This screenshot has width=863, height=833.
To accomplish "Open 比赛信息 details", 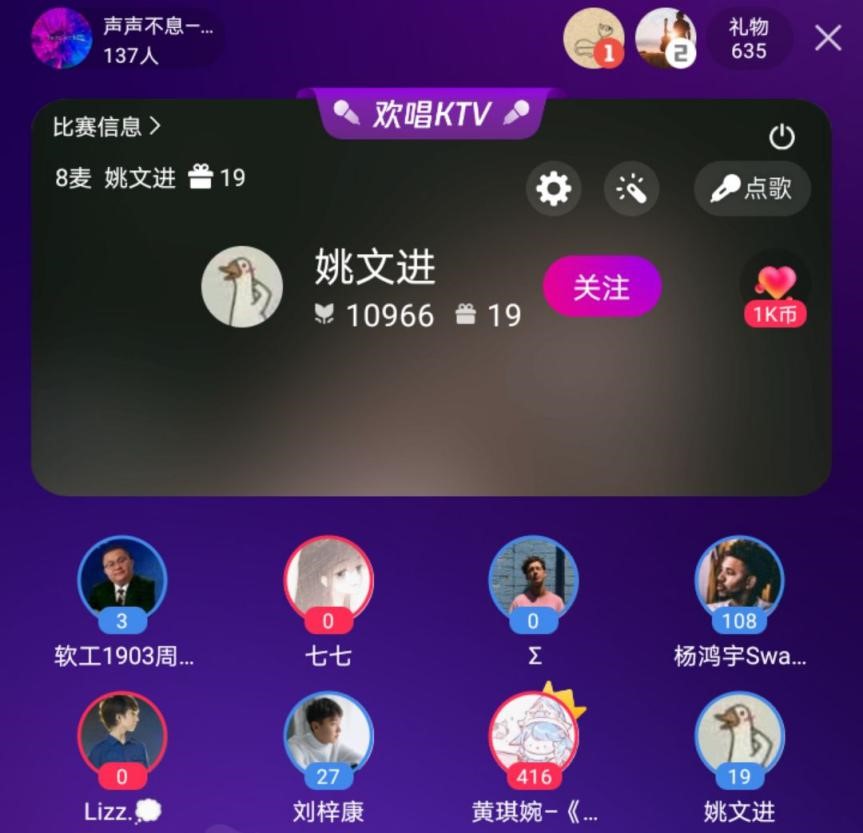I will click(107, 127).
